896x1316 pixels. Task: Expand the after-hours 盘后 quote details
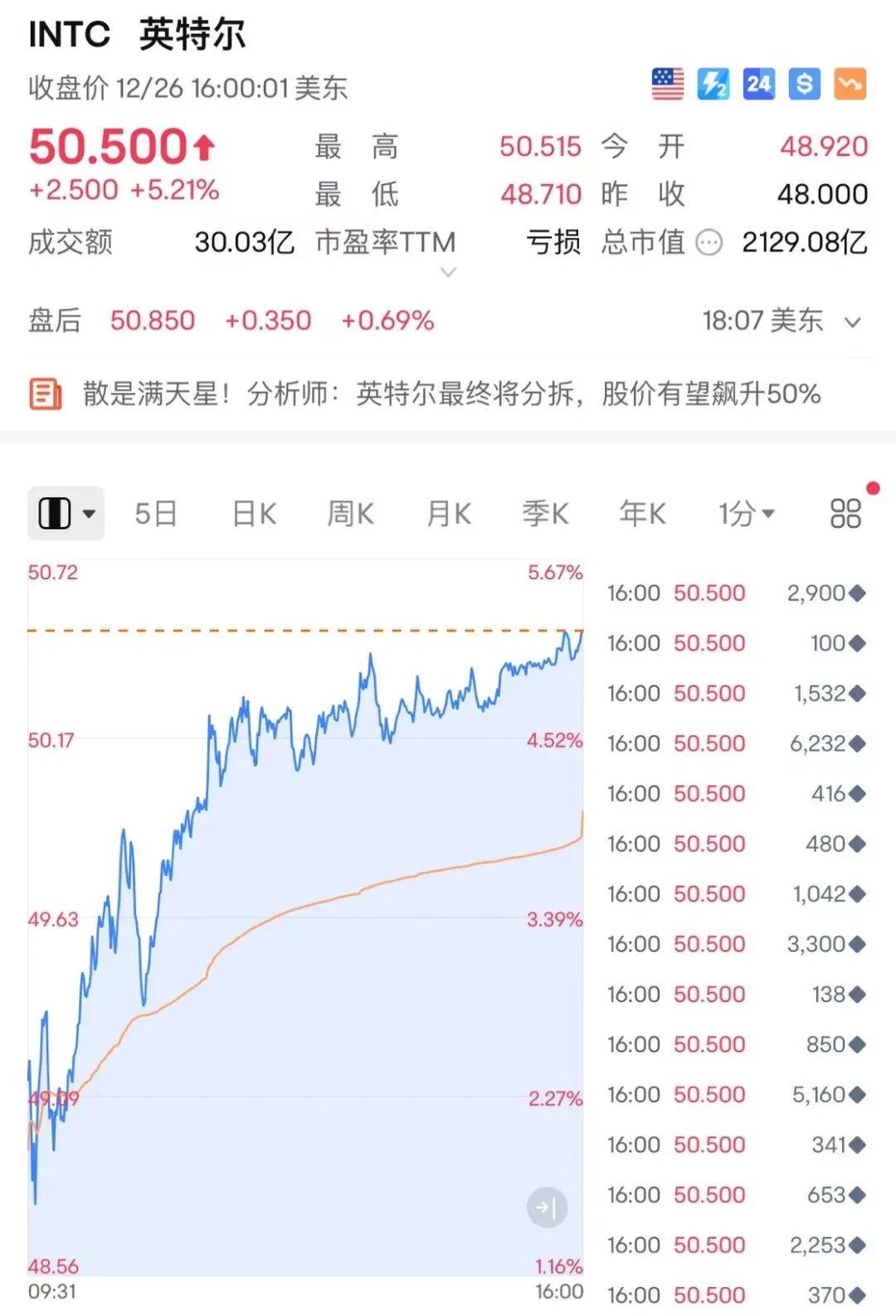[x=852, y=322]
